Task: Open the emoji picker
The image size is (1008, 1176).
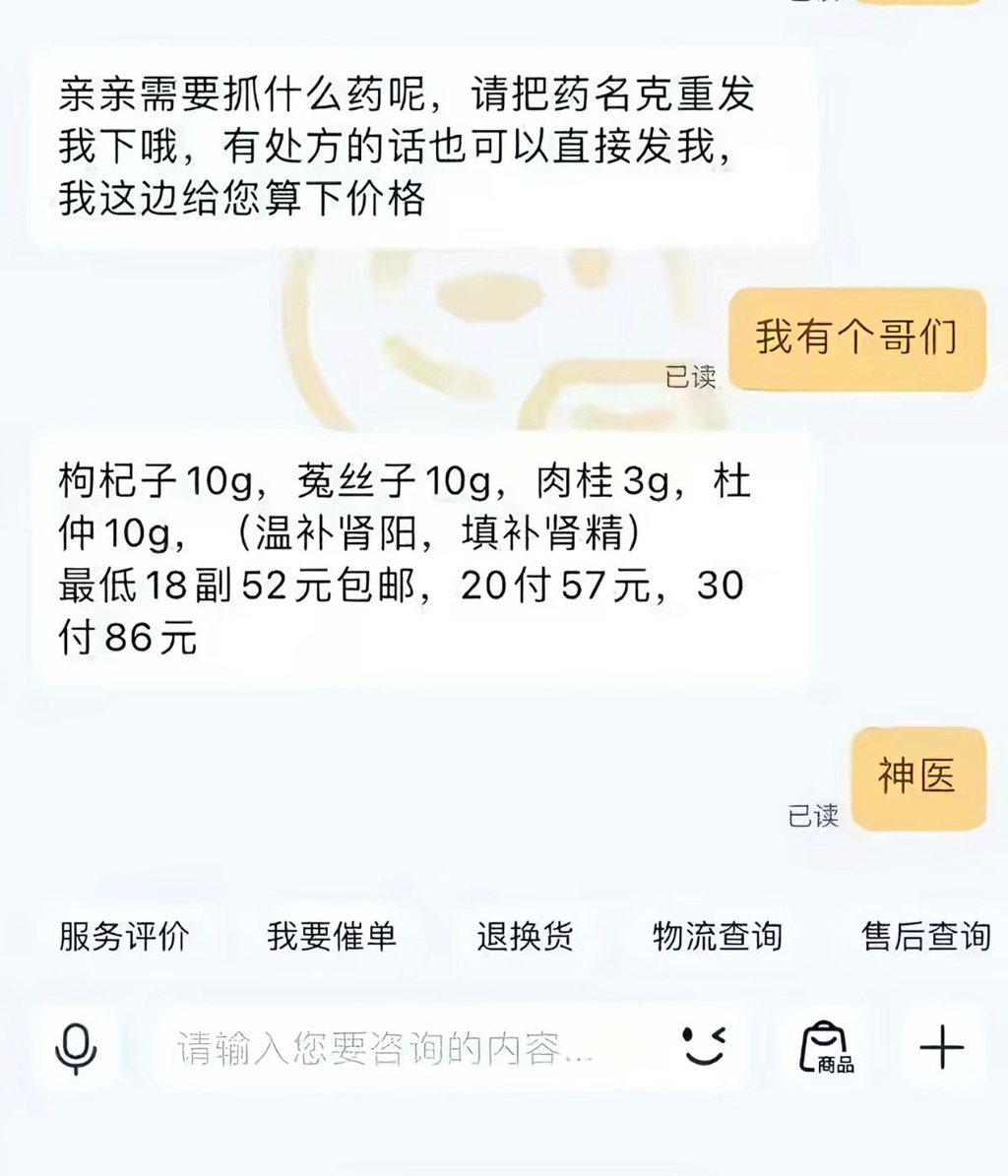Action: (x=705, y=1047)
